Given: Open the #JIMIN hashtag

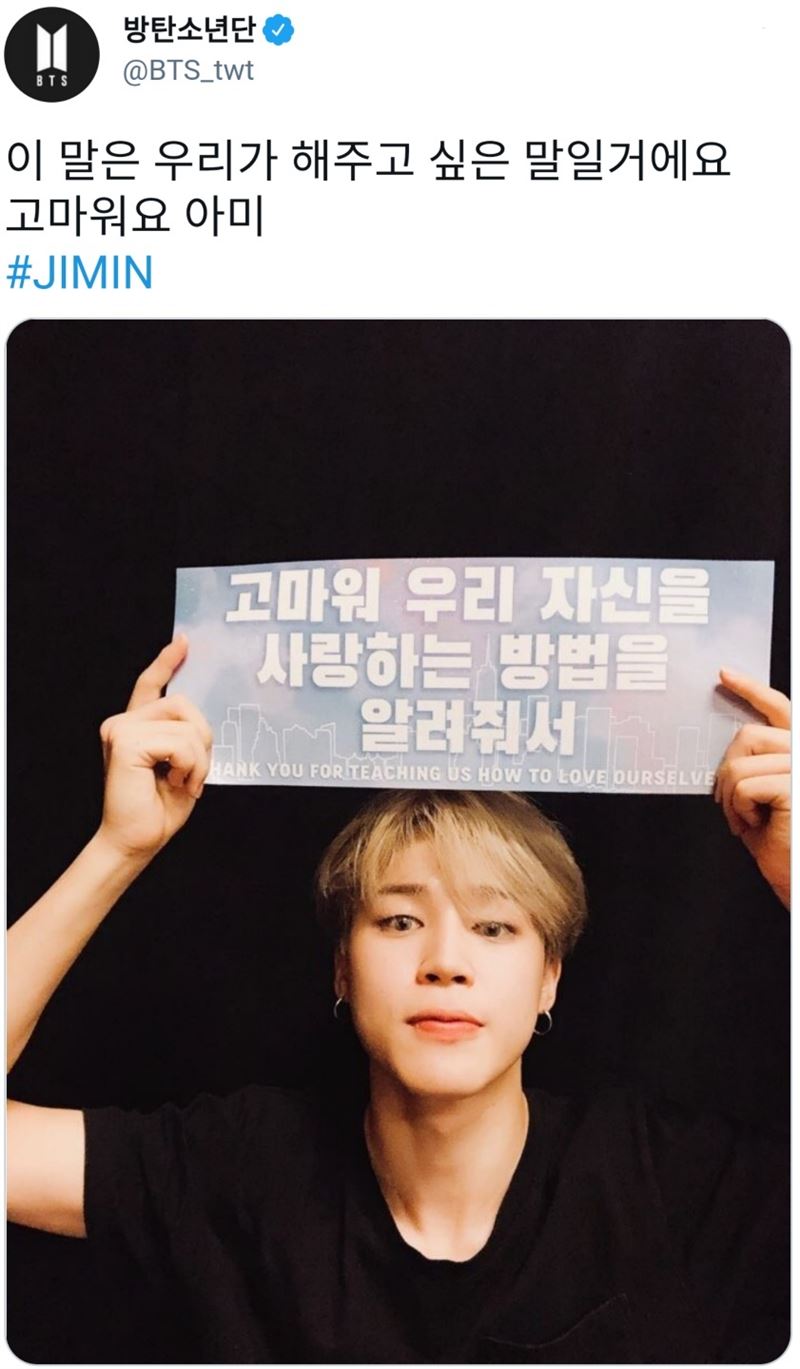Looking at the screenshot, I should click(79, 272).
